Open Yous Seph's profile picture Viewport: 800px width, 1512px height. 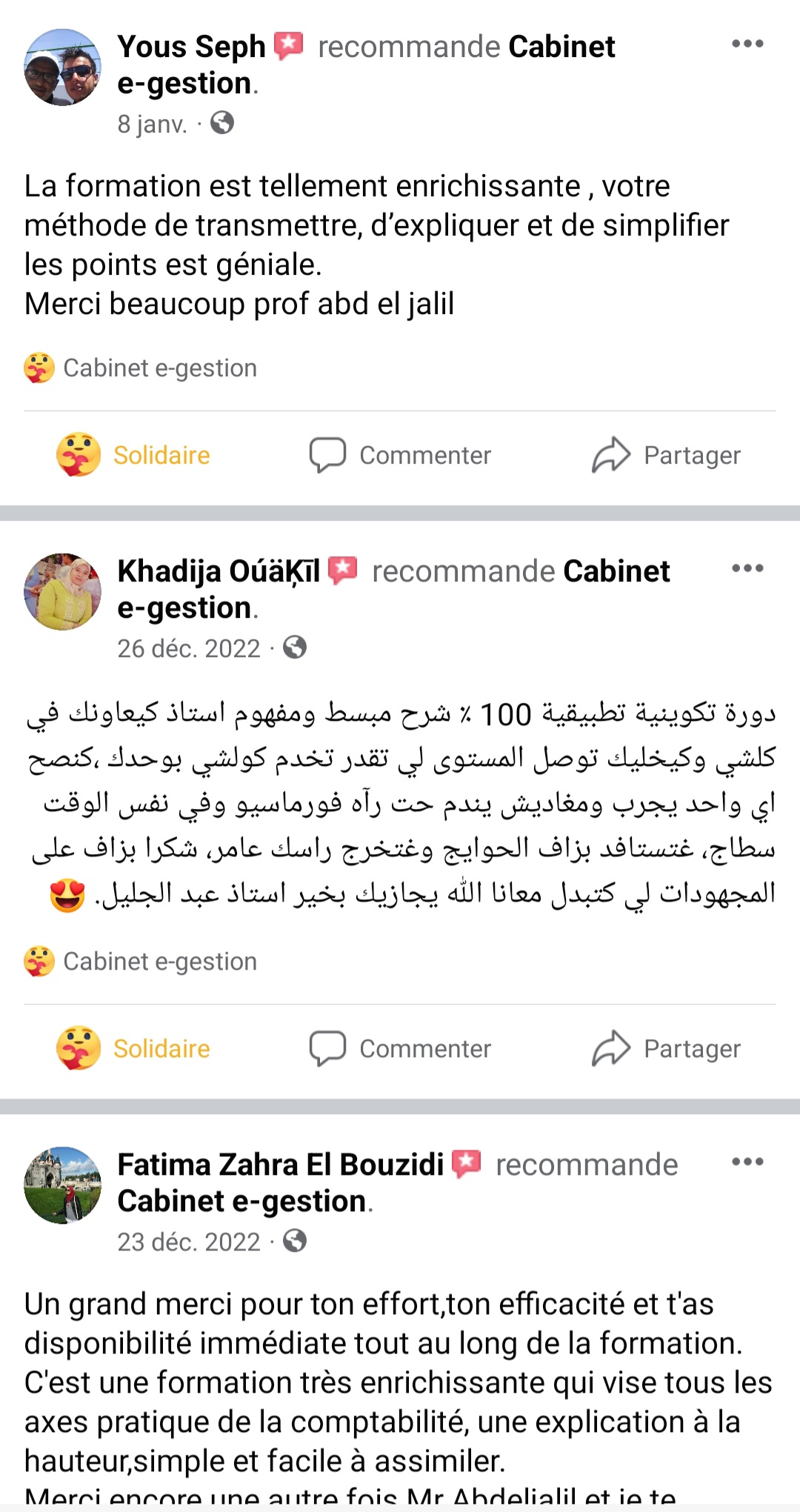coord(62,67)
